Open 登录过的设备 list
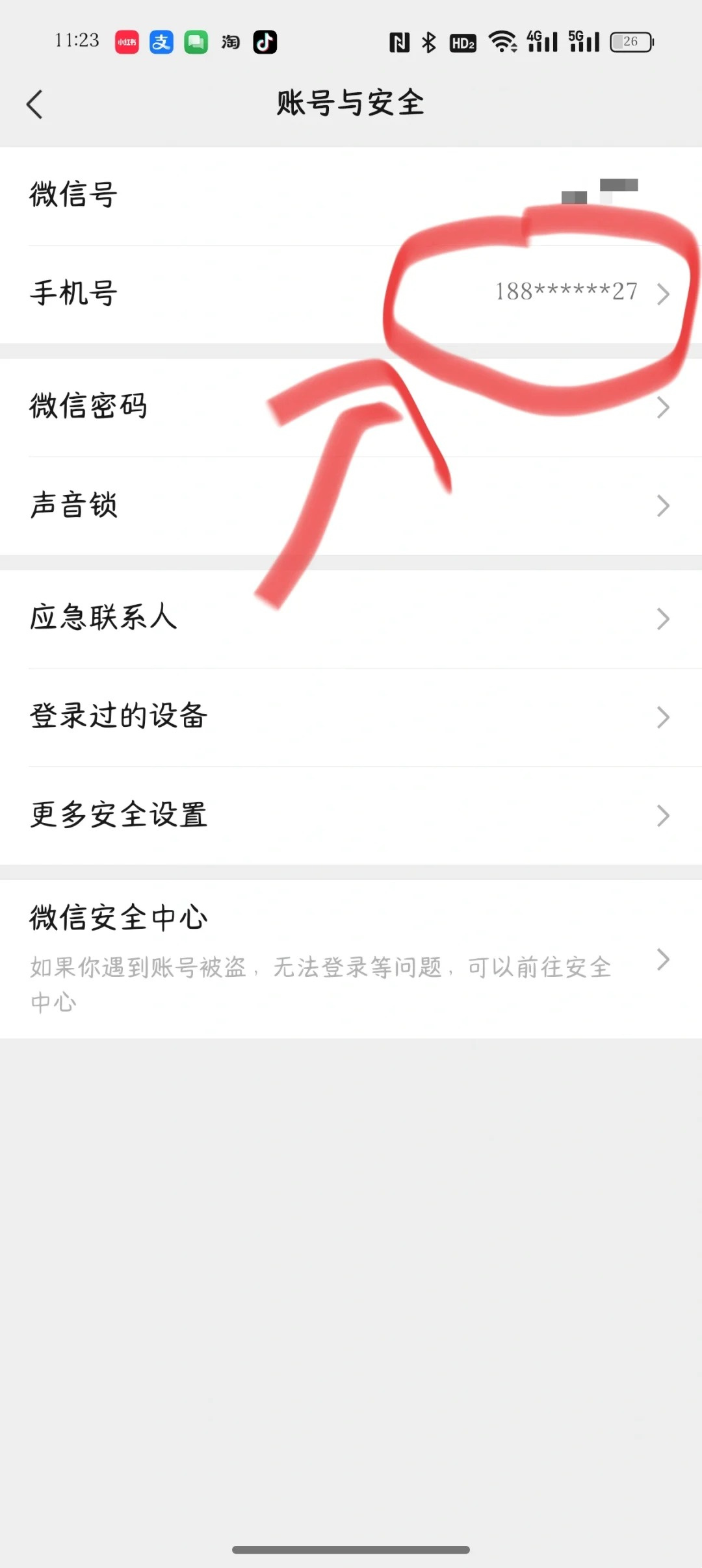The height and width of the screenshot is (1568, 702). (351, 716)
